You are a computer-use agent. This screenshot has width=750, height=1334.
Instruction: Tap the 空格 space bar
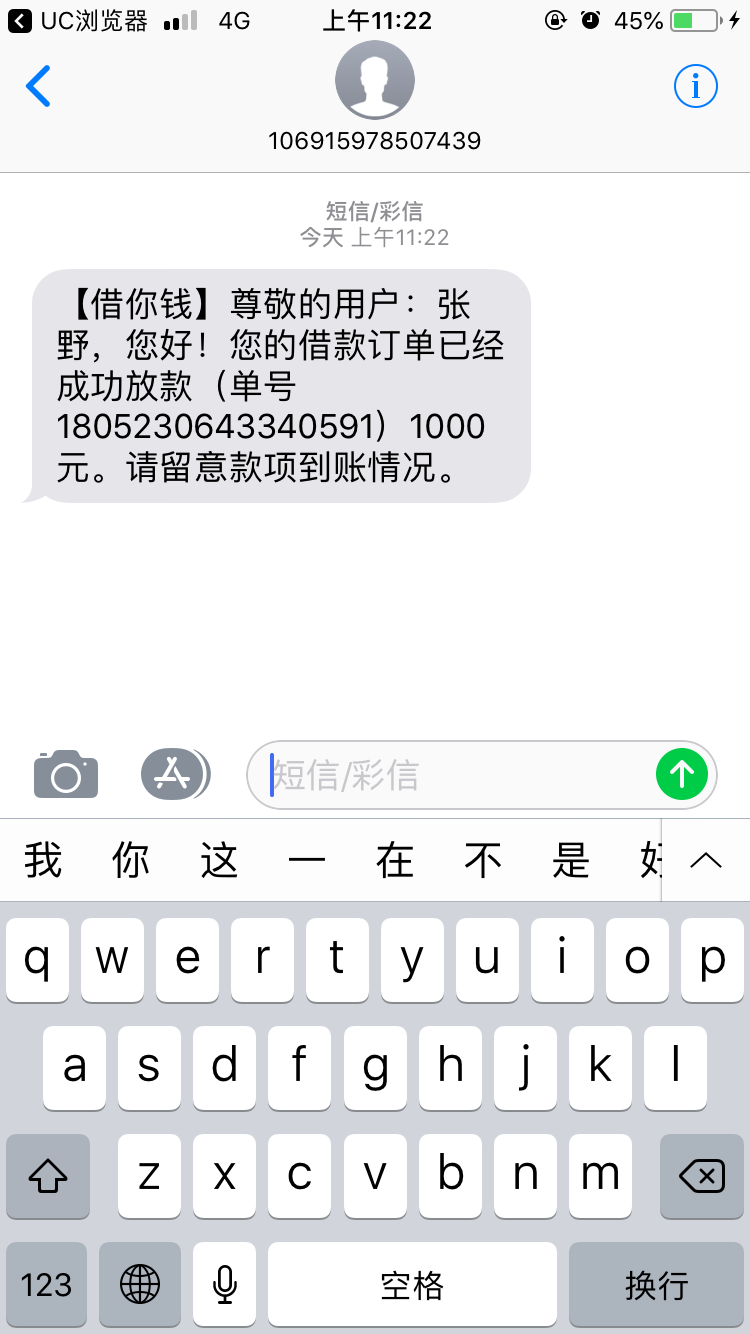click(412, 1284)
